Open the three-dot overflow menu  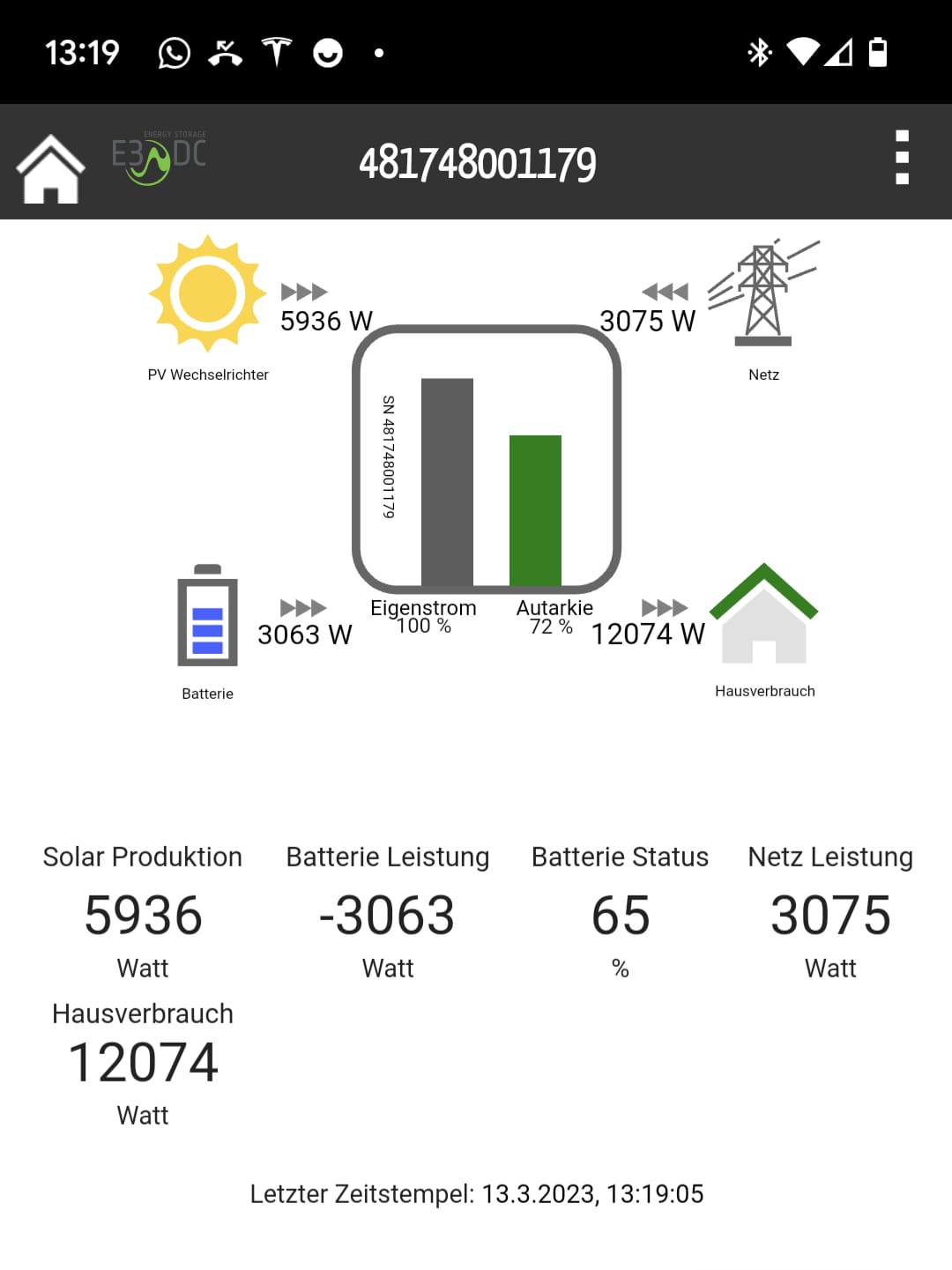(901, 159)
